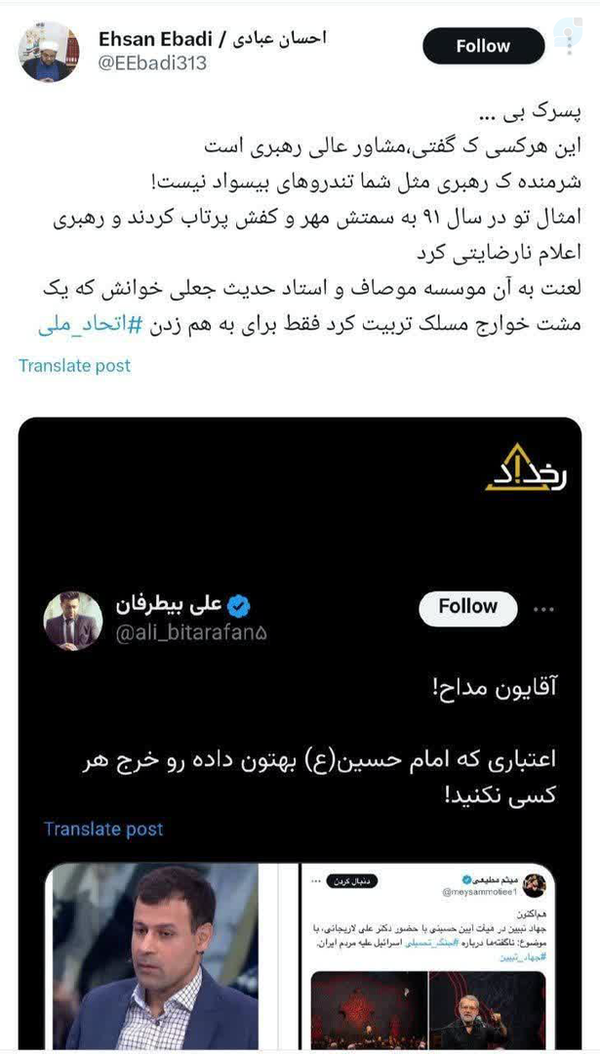This screenshot has height=1054, width=600.
Task: Open the @EEbadi313 handle
Action: [x=153, y=63]
